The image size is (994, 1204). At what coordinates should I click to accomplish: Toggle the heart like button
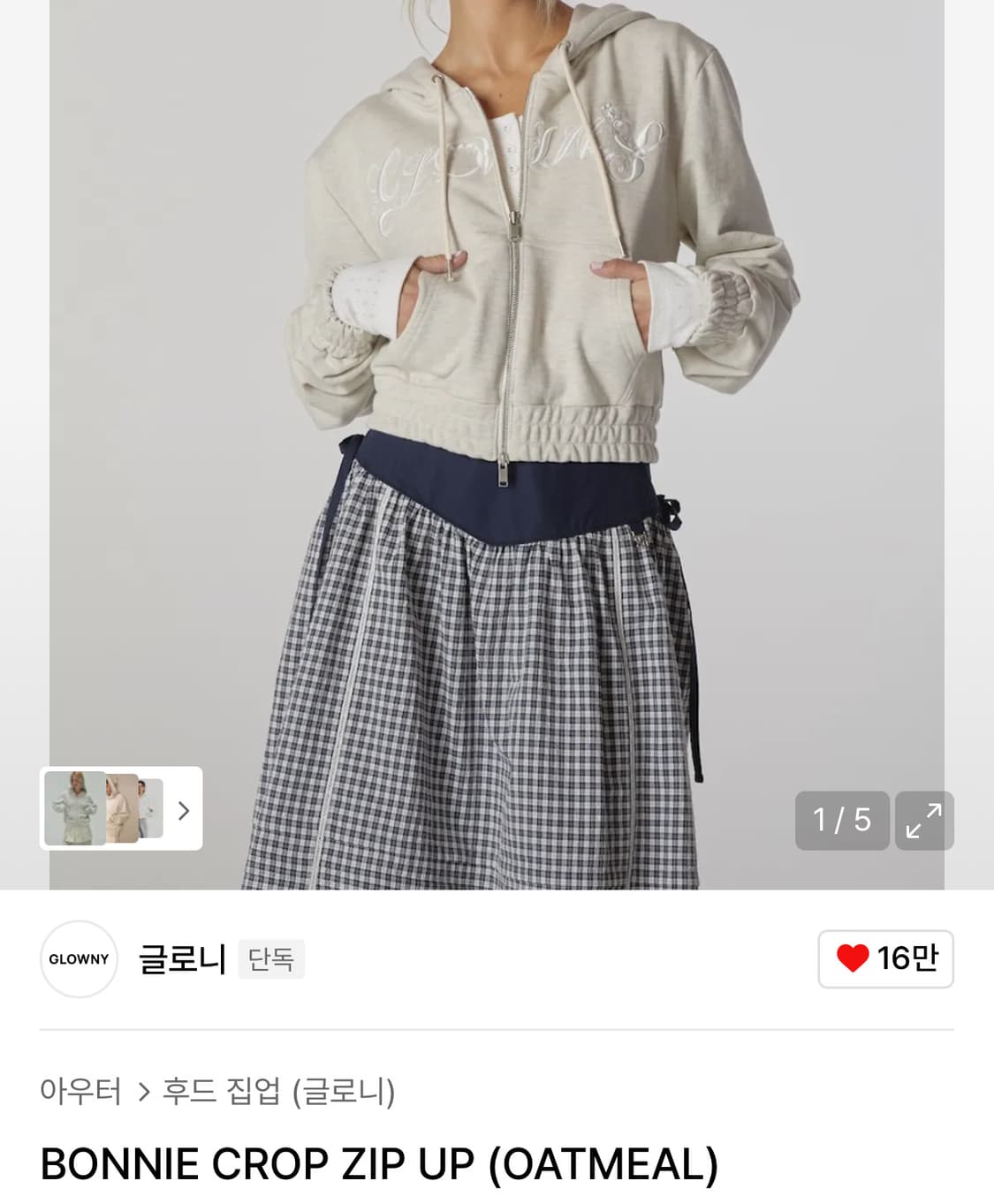pos(884,959)
